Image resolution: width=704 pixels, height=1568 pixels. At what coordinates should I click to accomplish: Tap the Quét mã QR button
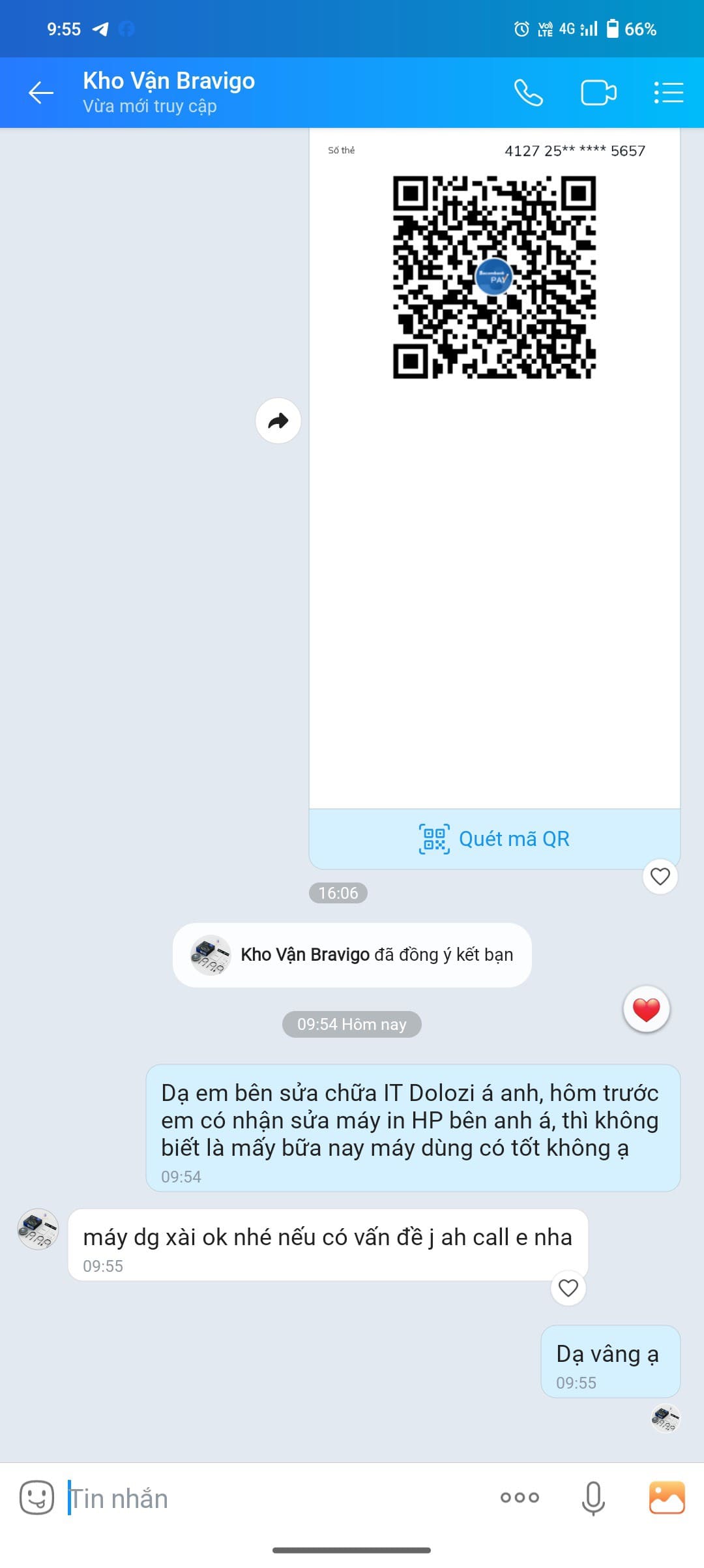coord(494,839)
